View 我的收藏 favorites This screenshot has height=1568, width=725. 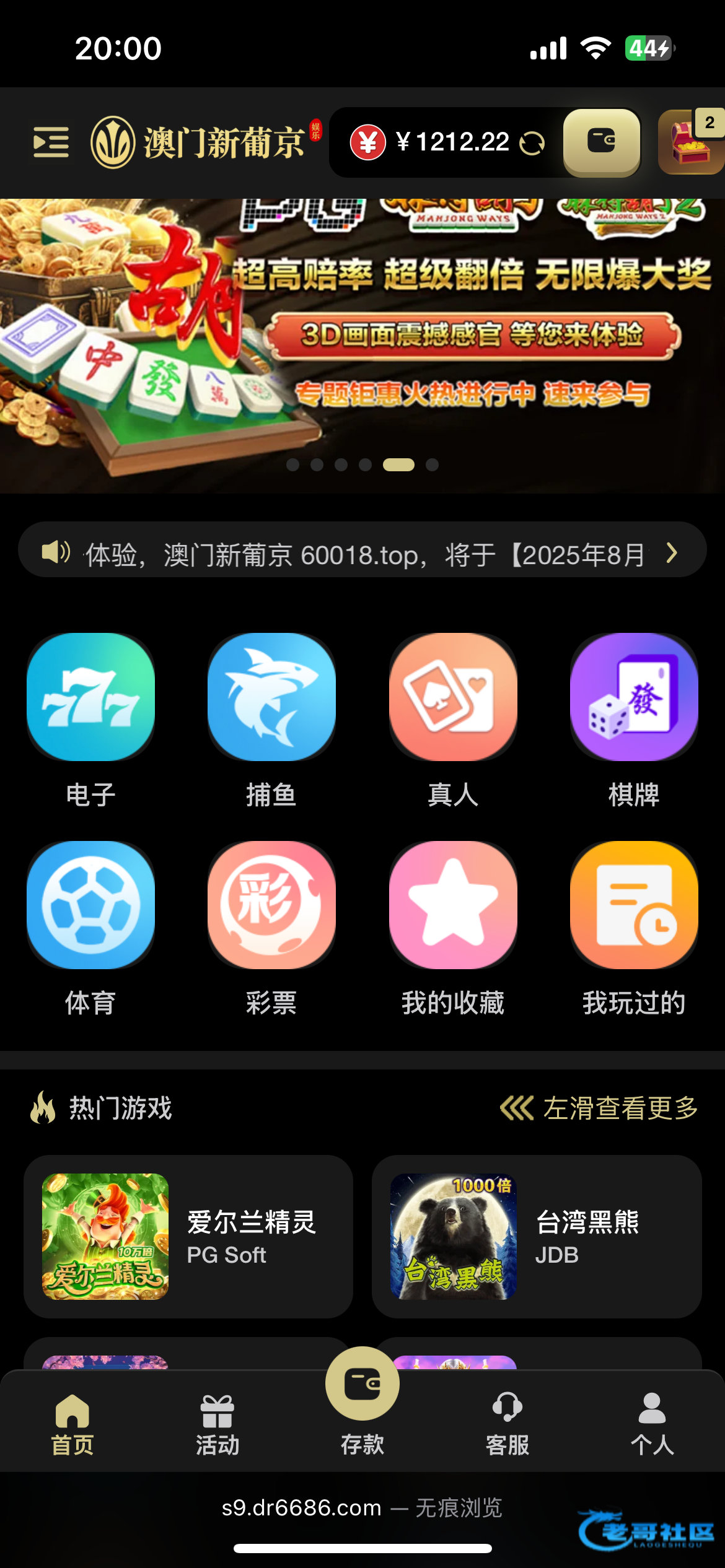click(x=453, y=905)
